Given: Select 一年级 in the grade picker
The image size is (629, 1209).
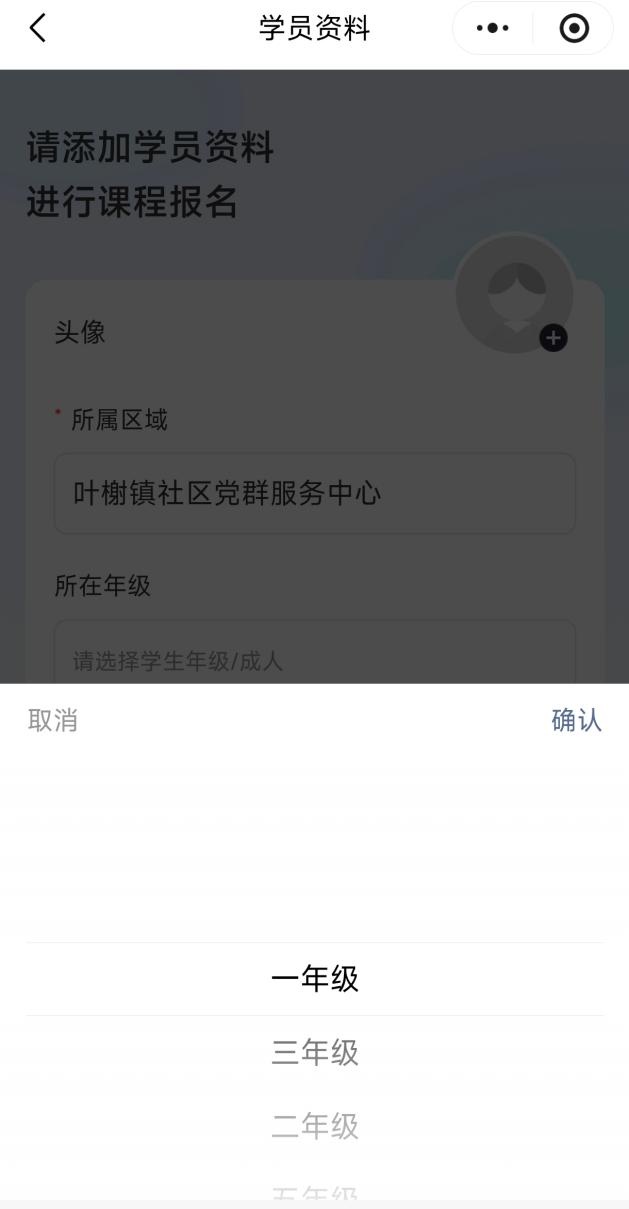Looking at the screenshot, I should pyautogui.click(x=315, y=979).
